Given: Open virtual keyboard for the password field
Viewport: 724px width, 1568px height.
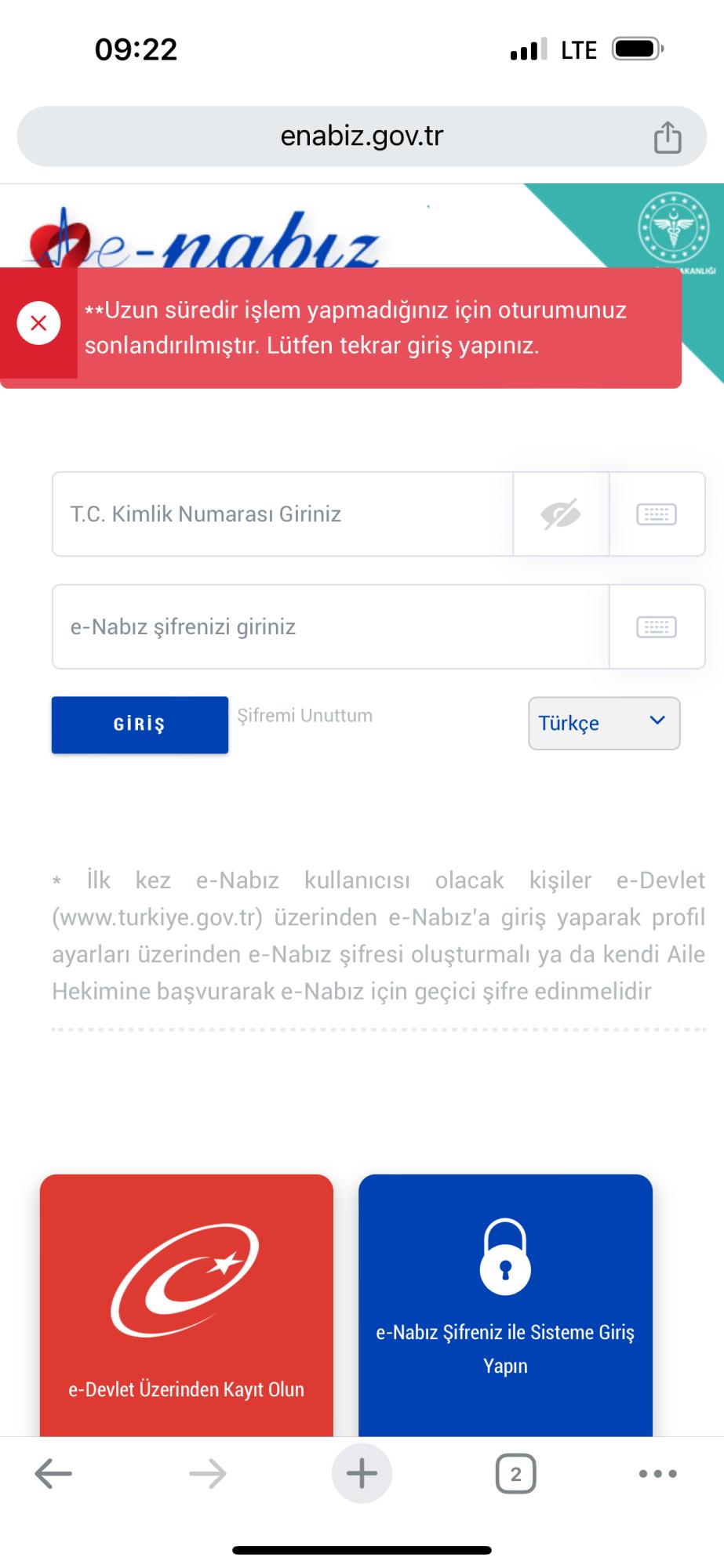Looking at the screenshot, I should 657,627.
